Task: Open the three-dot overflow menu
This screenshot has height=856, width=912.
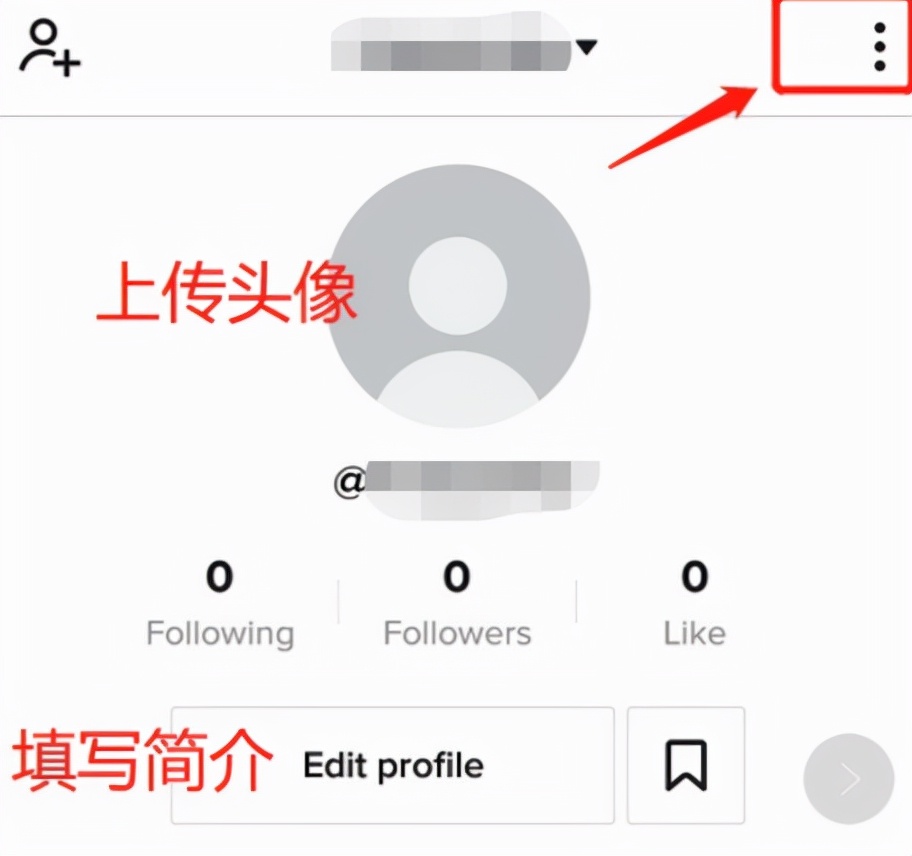Action: (x=879, y=47)
